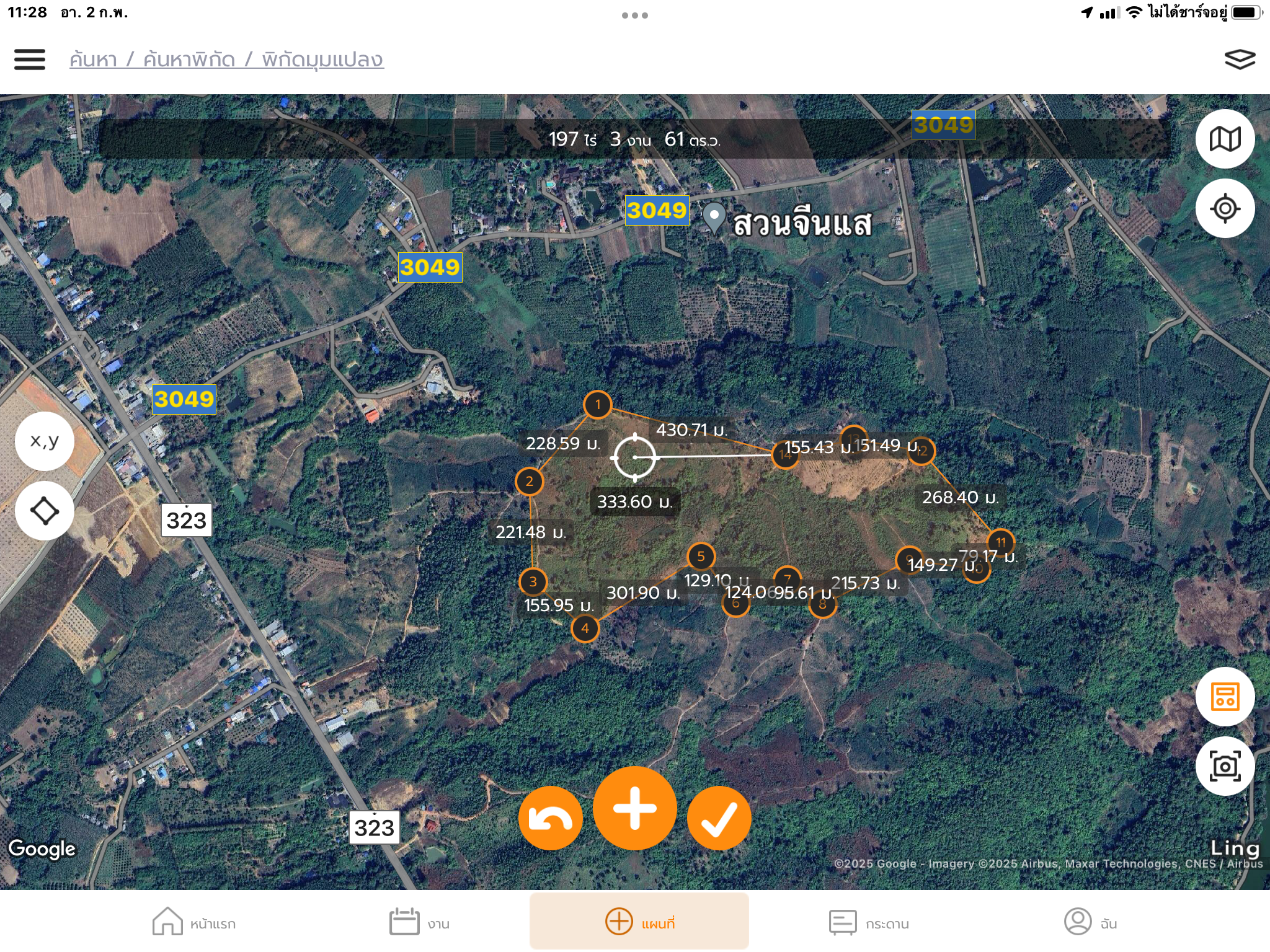Image resolution: width=1270 pixels, height=952 pixels.
Task: Select the แผนที่ tab
Action: pos(639,922)
